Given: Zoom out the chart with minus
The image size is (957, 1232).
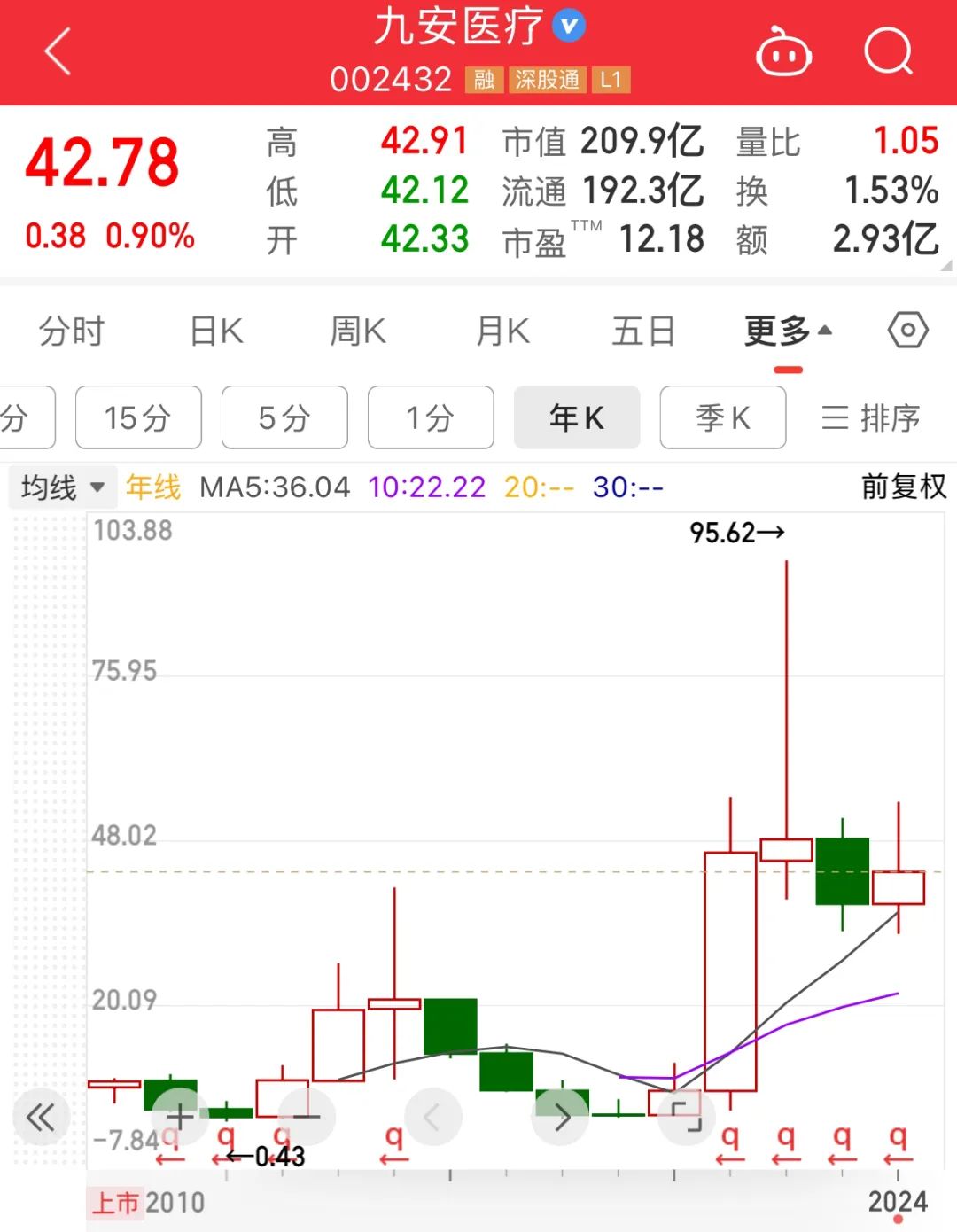Looking at the screenshot, I should (307, 1117).
